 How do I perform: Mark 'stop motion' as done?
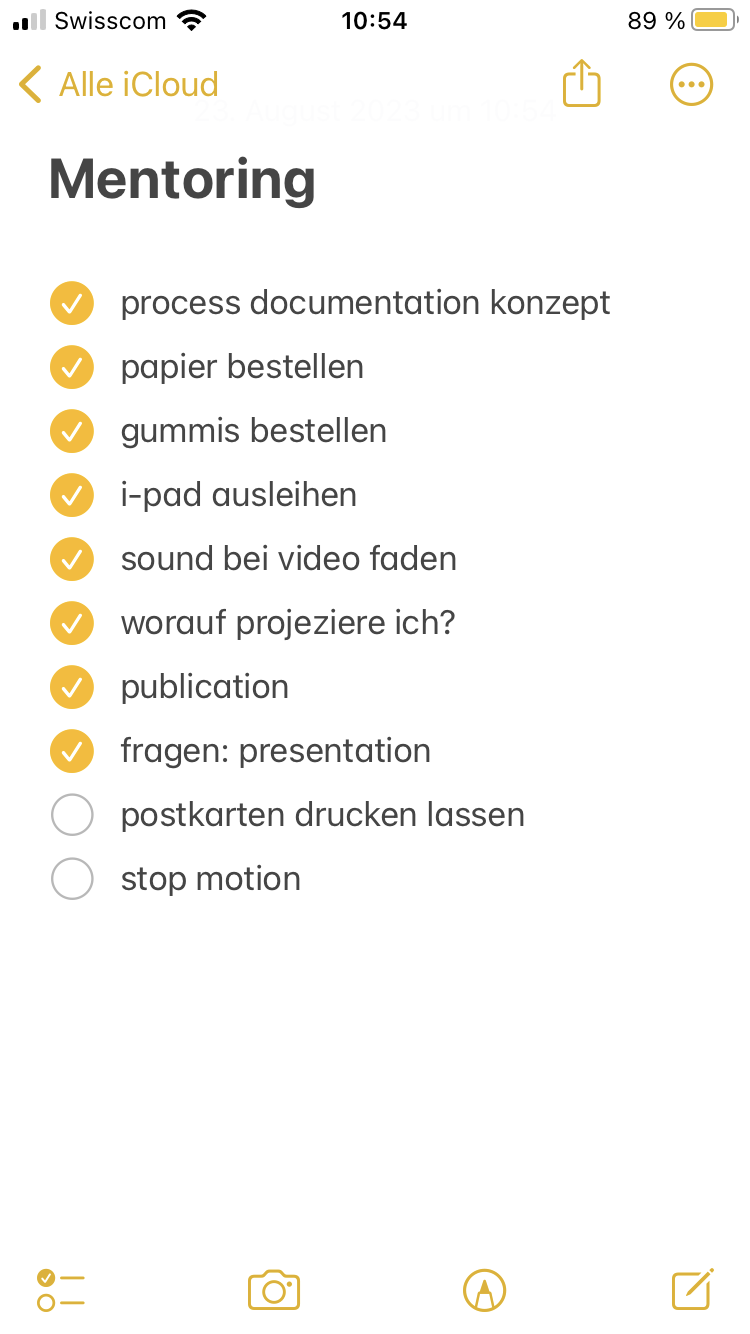[x=72, y=880]
